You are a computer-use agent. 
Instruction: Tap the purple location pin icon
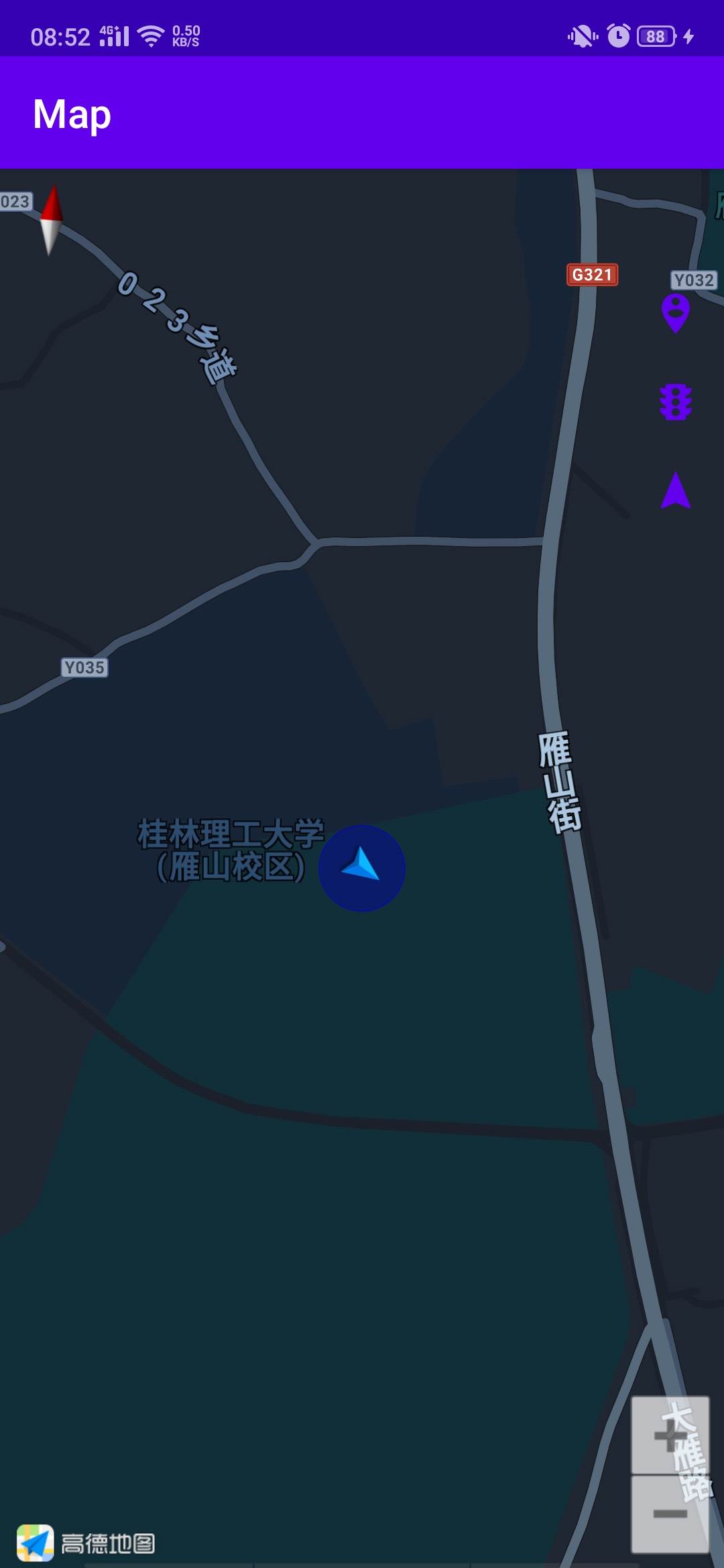(x=675, y=312)
